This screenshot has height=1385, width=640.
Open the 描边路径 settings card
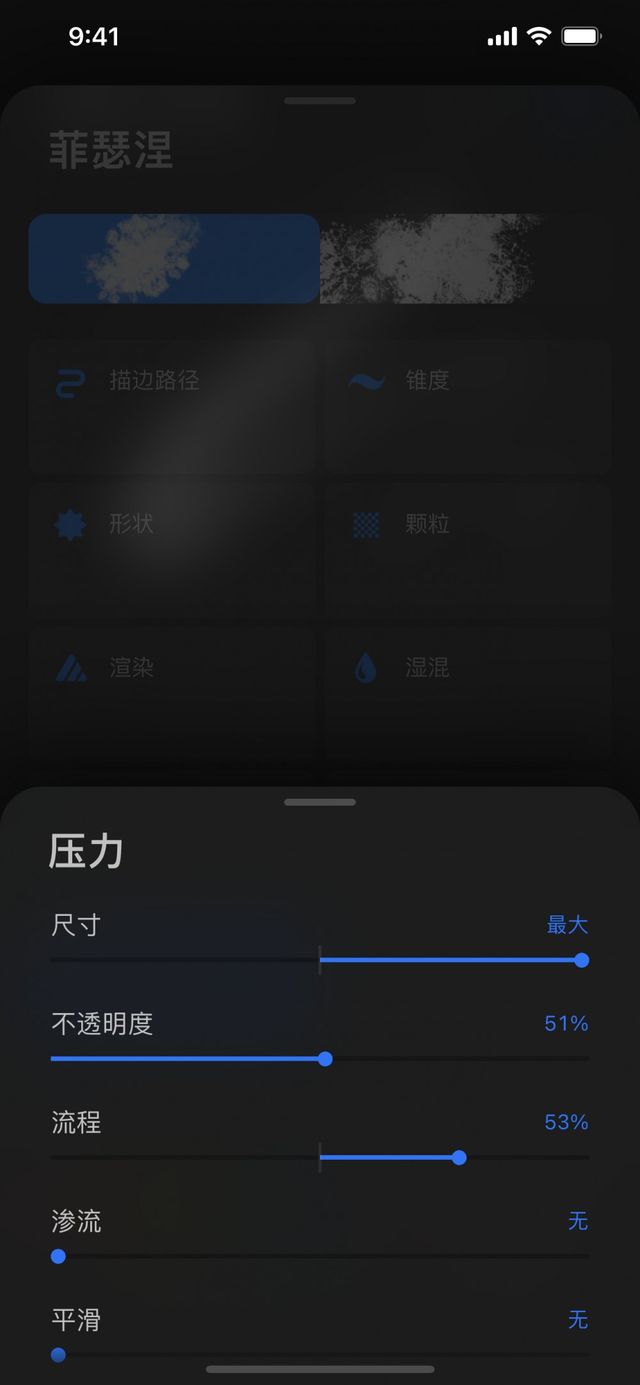(172, 406)
